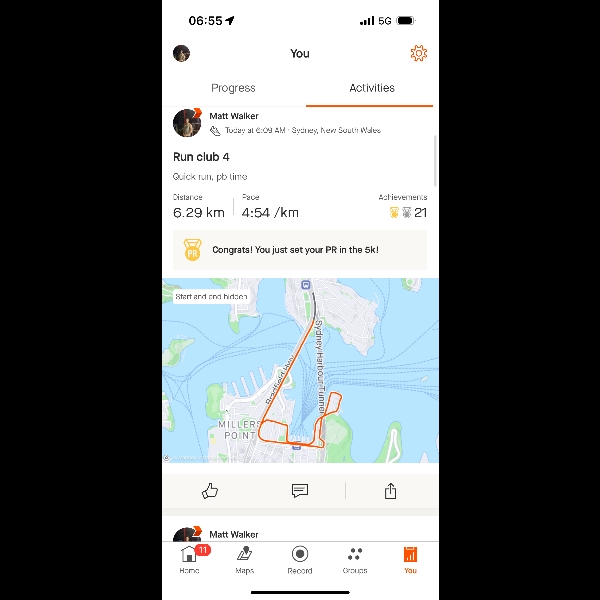The height and width of the screenshot is (600, 600).
Task: Open profile avatar in header
Action: coord(182,53)
